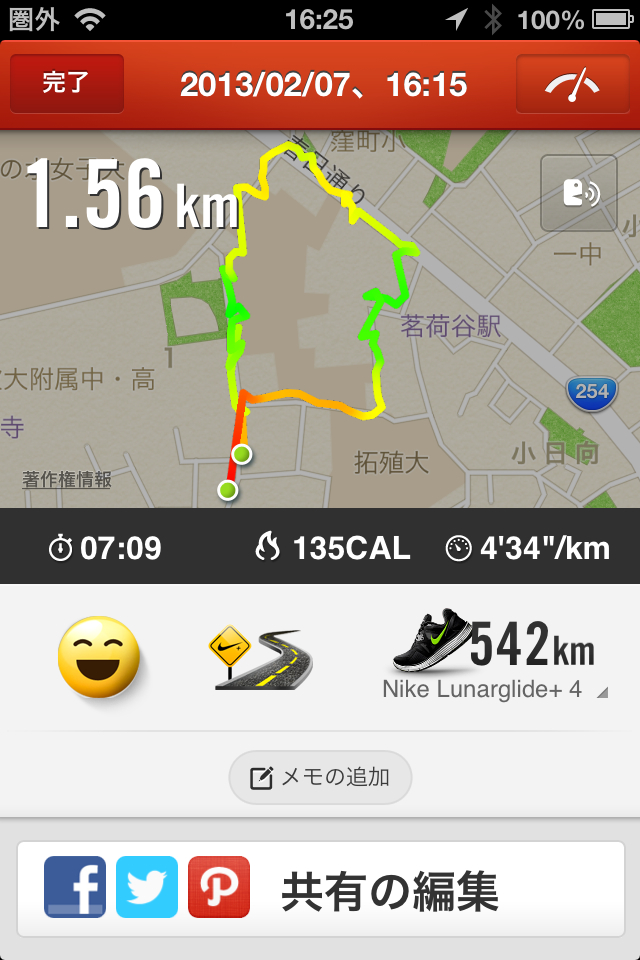This screenshot has height=960, width=640.
Task: Tap the voice feedback icon on map
Action: (578, 193)
